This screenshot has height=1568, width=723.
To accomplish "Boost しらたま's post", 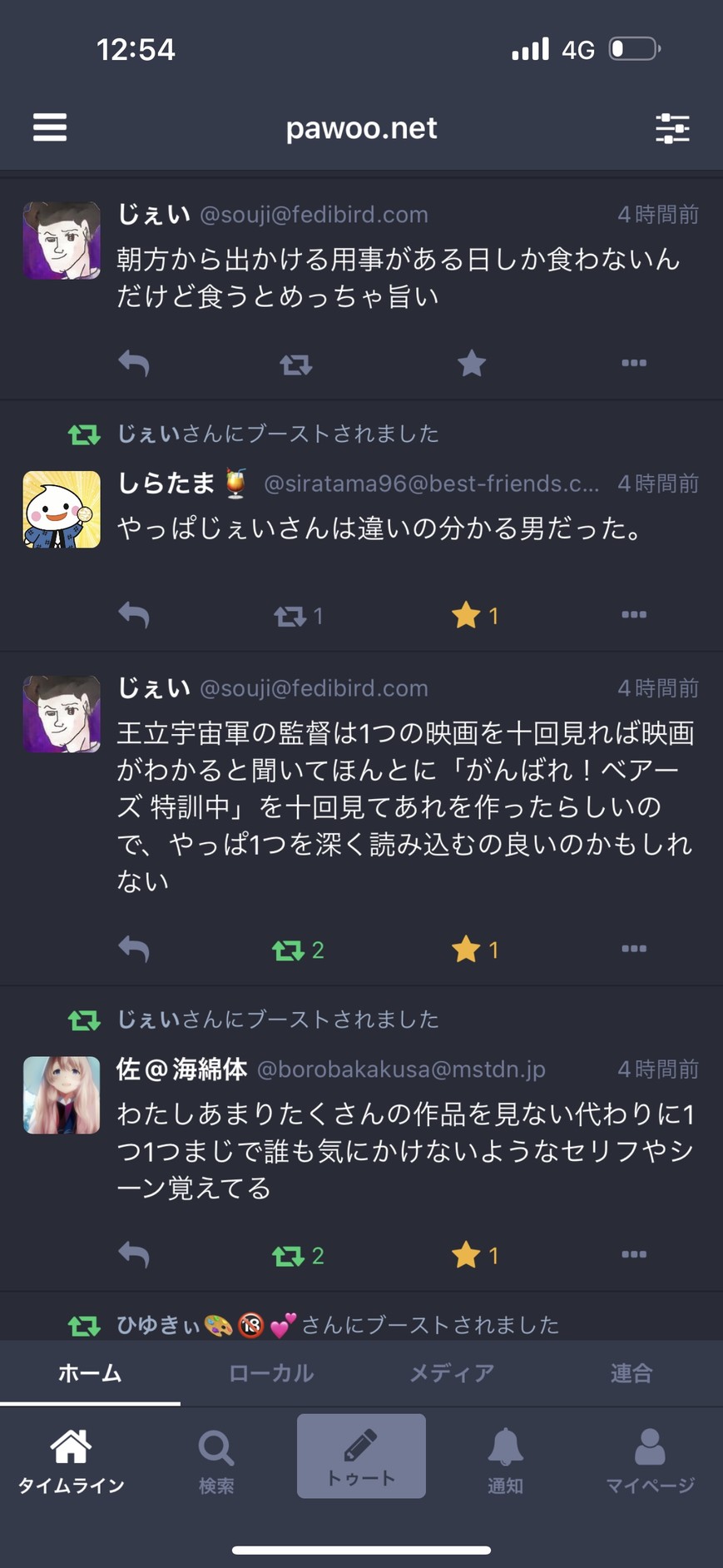I will point(290,616).
